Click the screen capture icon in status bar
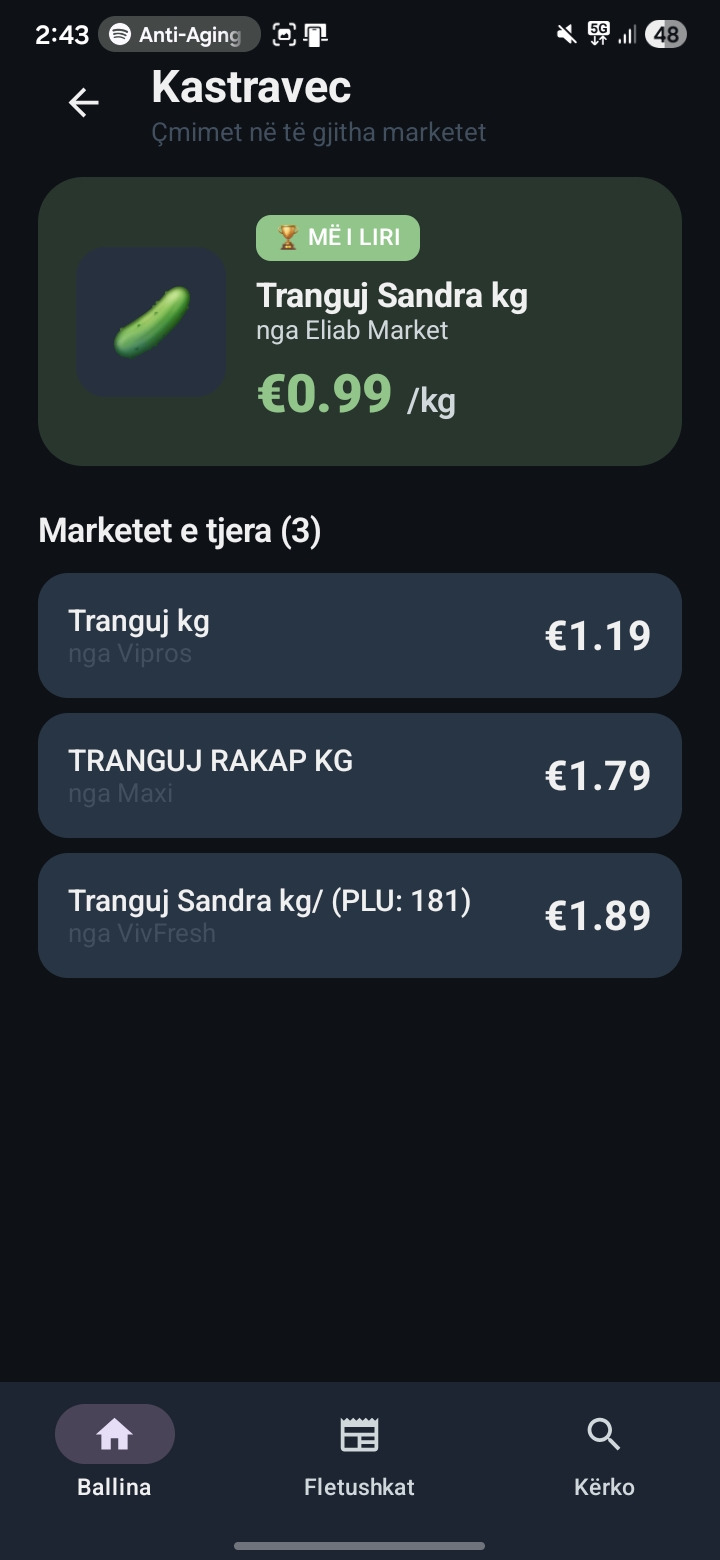 coord(283,33)
